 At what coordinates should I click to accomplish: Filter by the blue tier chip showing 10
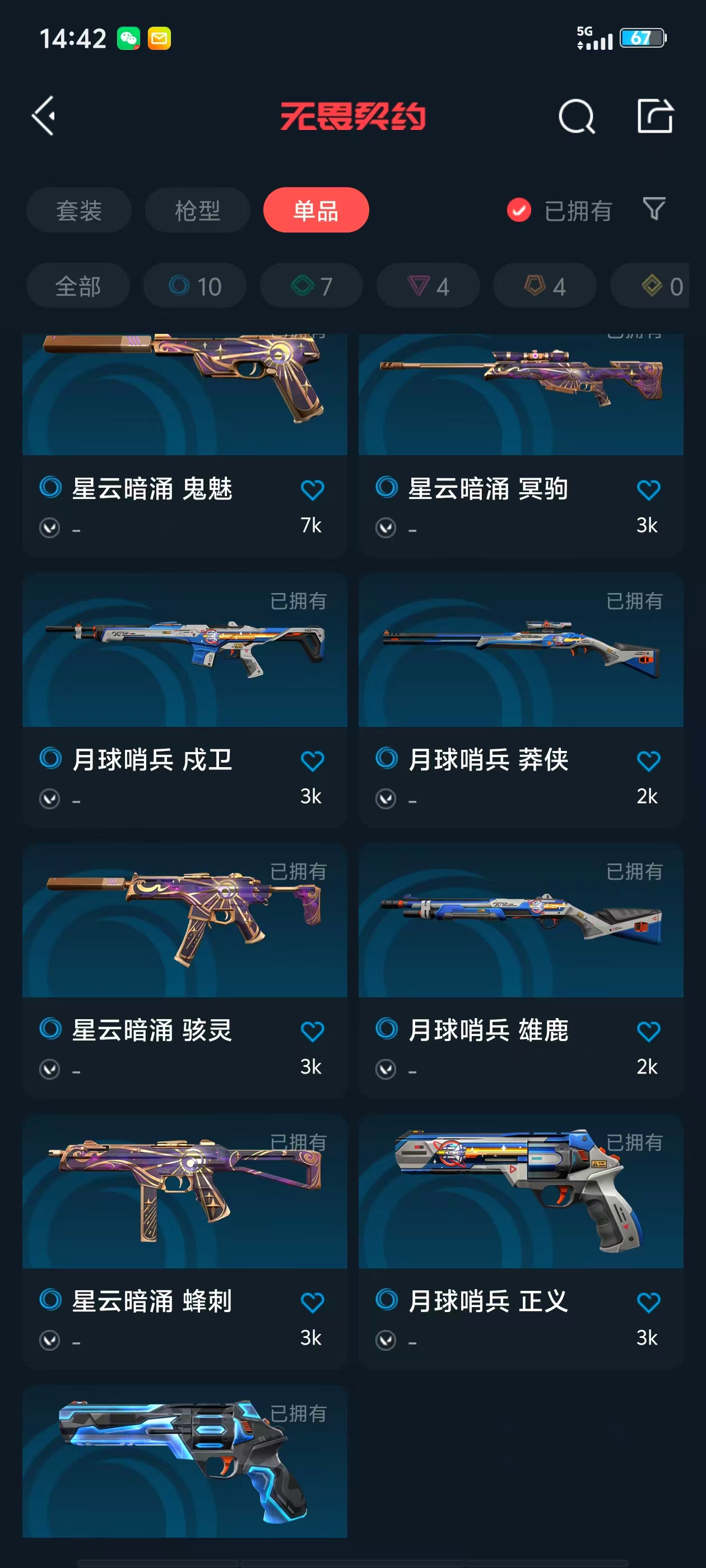click(x=195, y=286)
